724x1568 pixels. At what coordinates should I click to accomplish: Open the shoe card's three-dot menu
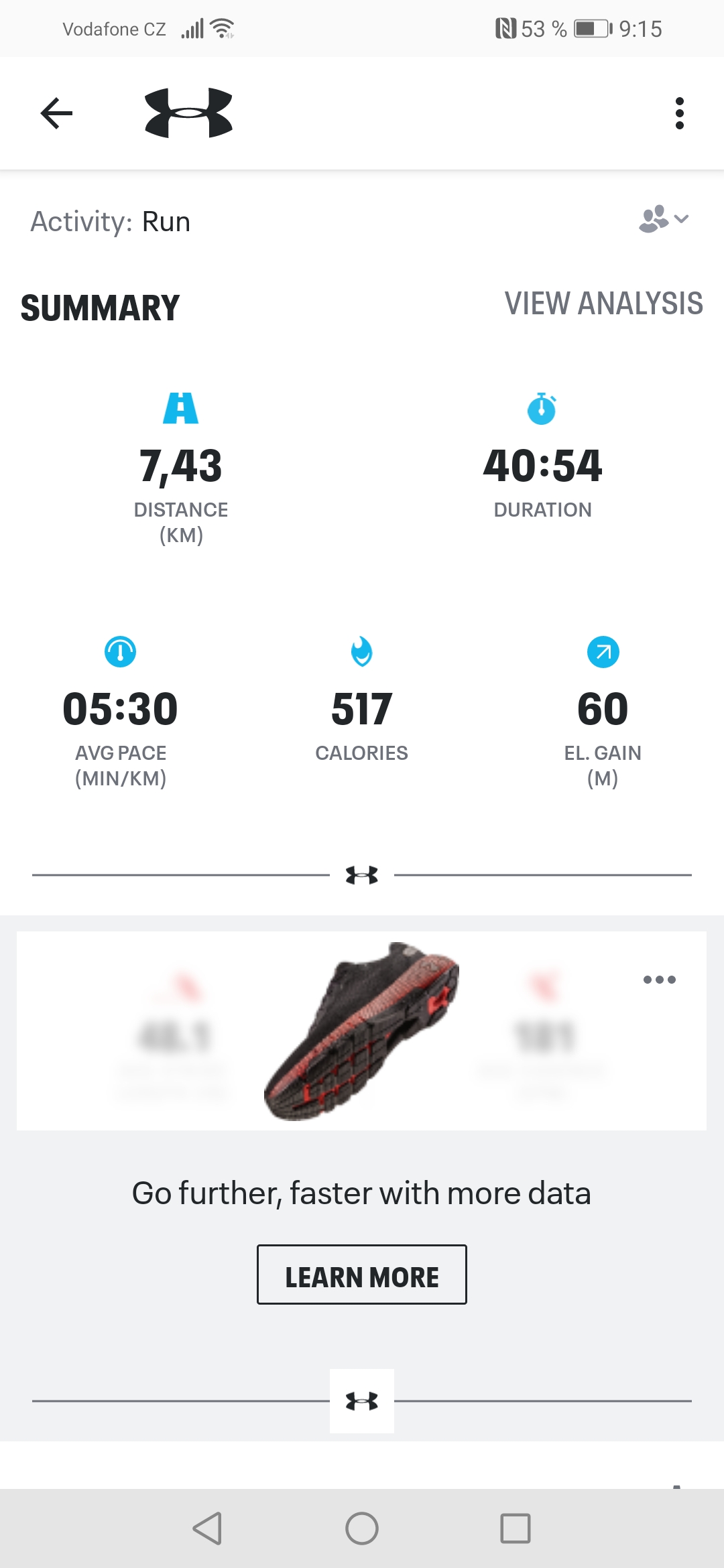pos(659,980)
